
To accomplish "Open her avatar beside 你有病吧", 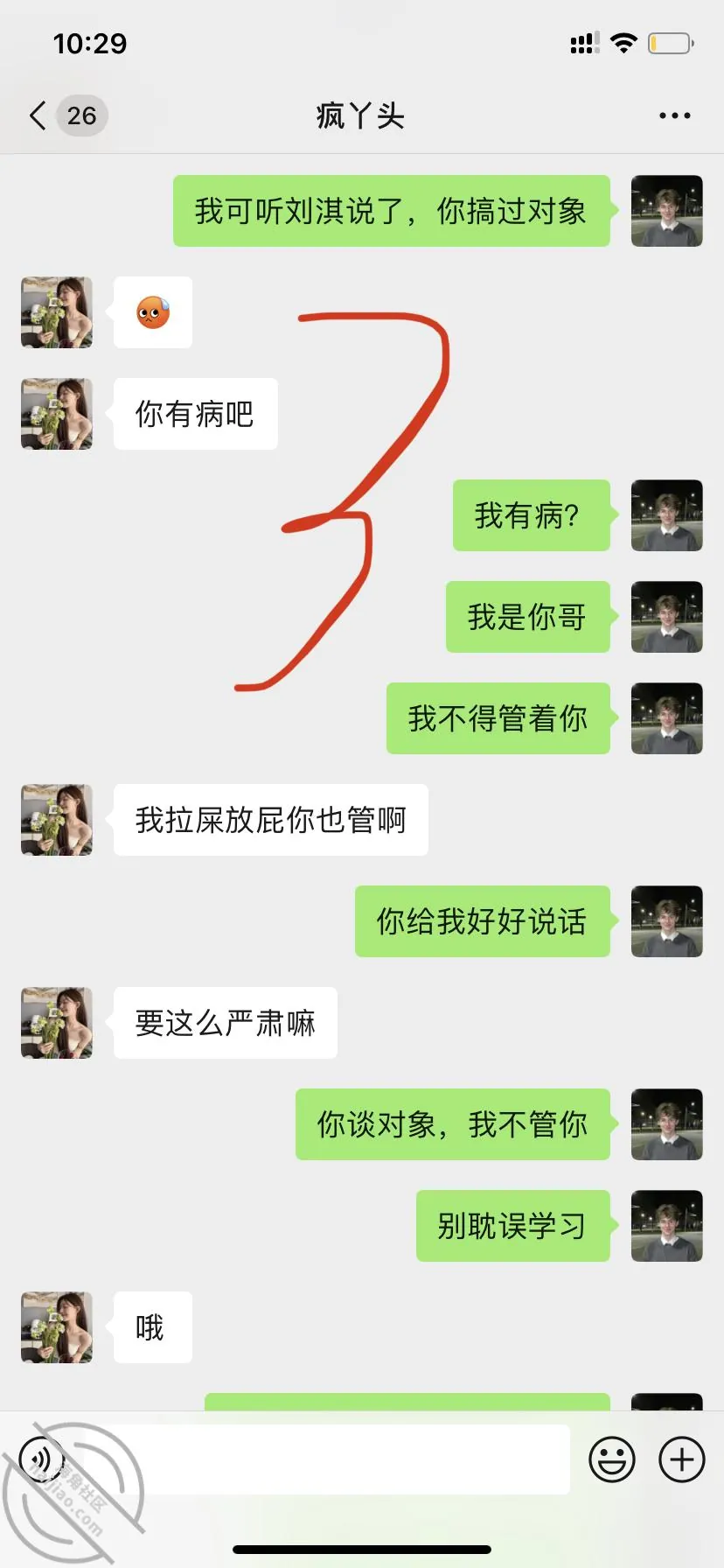I will click(57, 414).
